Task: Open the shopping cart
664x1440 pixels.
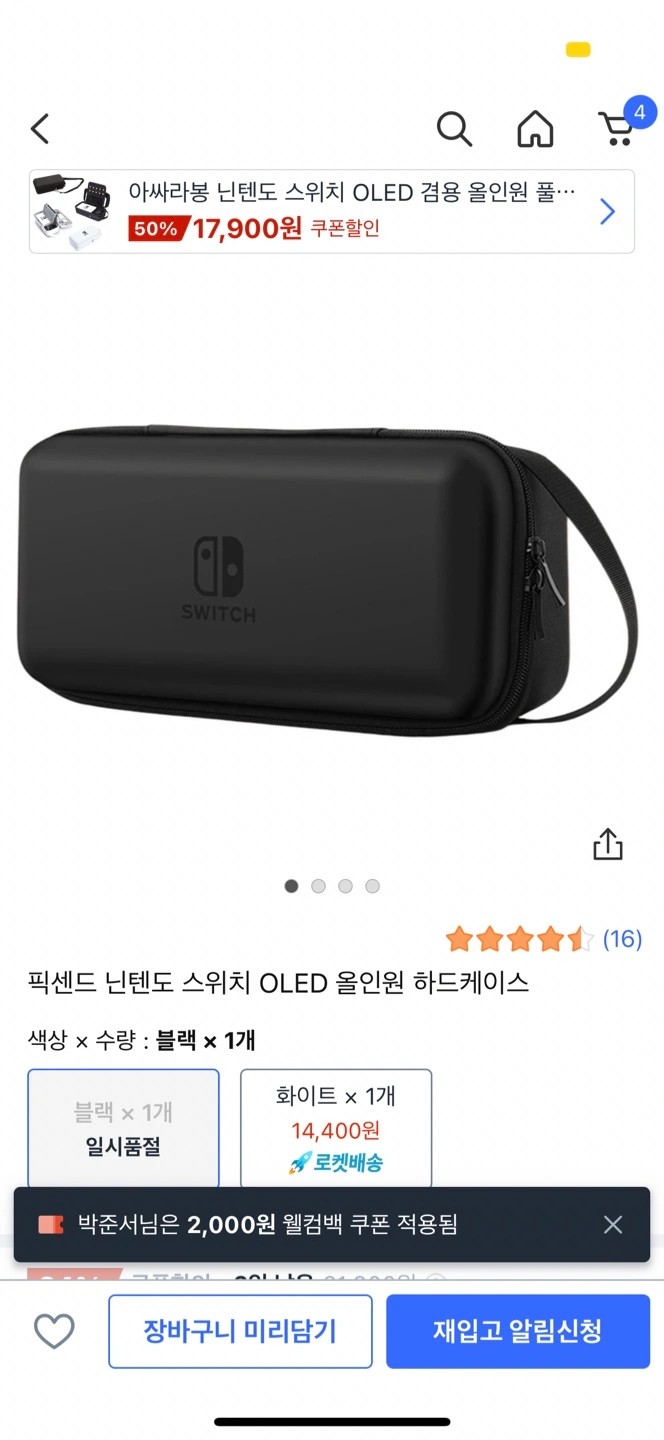Action: tap(619, 127)
